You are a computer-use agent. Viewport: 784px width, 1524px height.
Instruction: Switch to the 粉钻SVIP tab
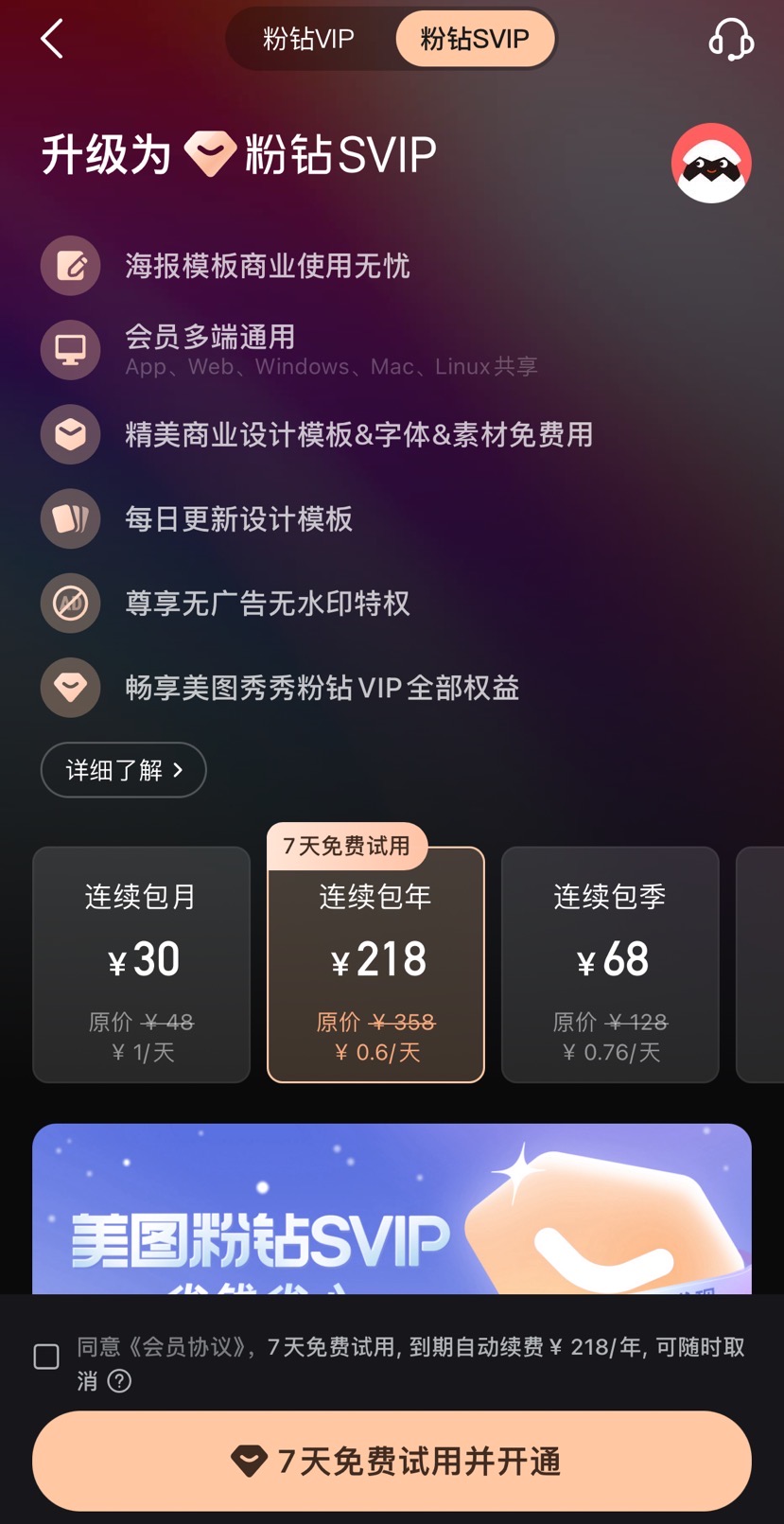coord(475,39)
